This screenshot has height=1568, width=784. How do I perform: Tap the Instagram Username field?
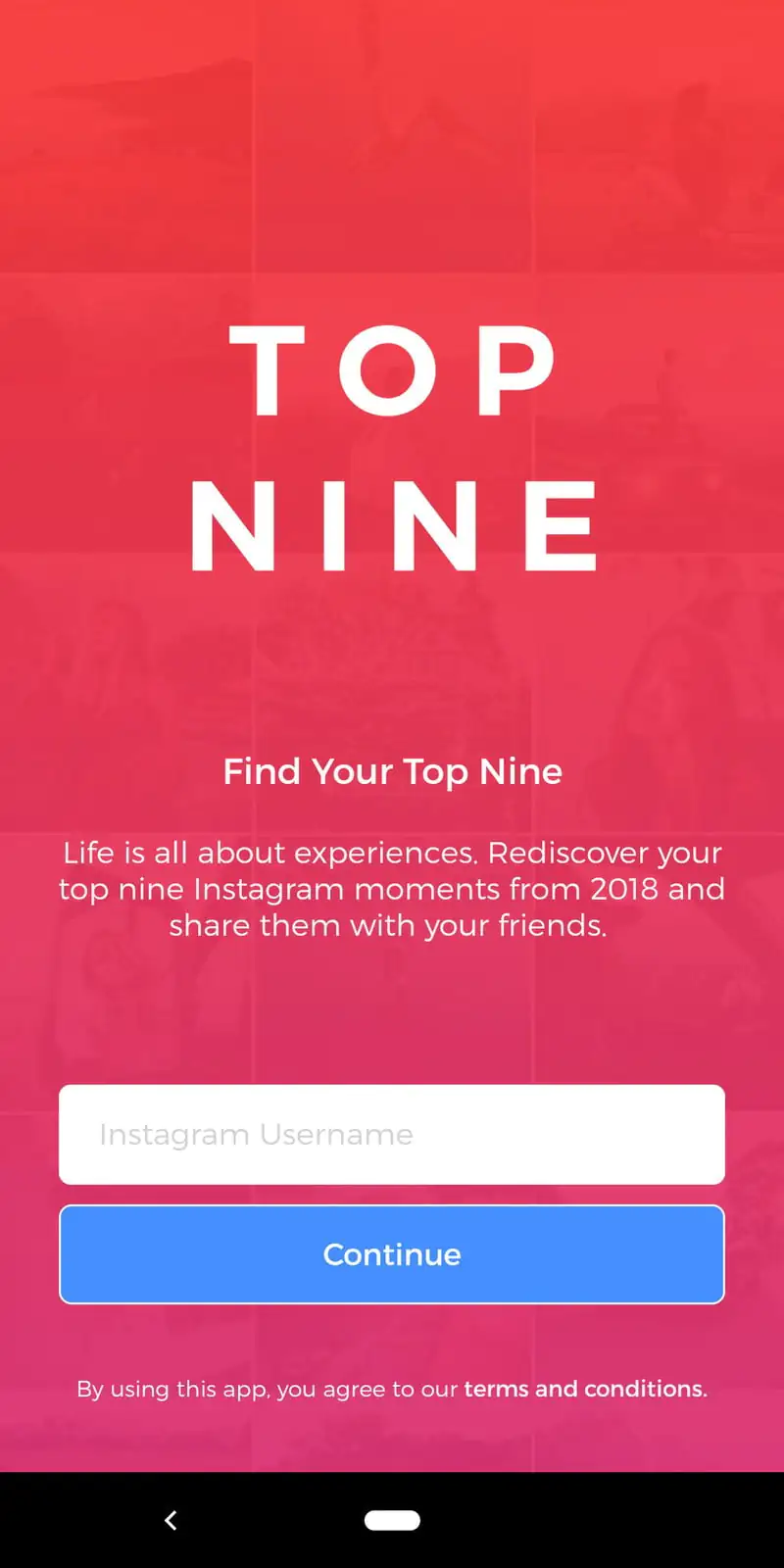coord(392,1134)
